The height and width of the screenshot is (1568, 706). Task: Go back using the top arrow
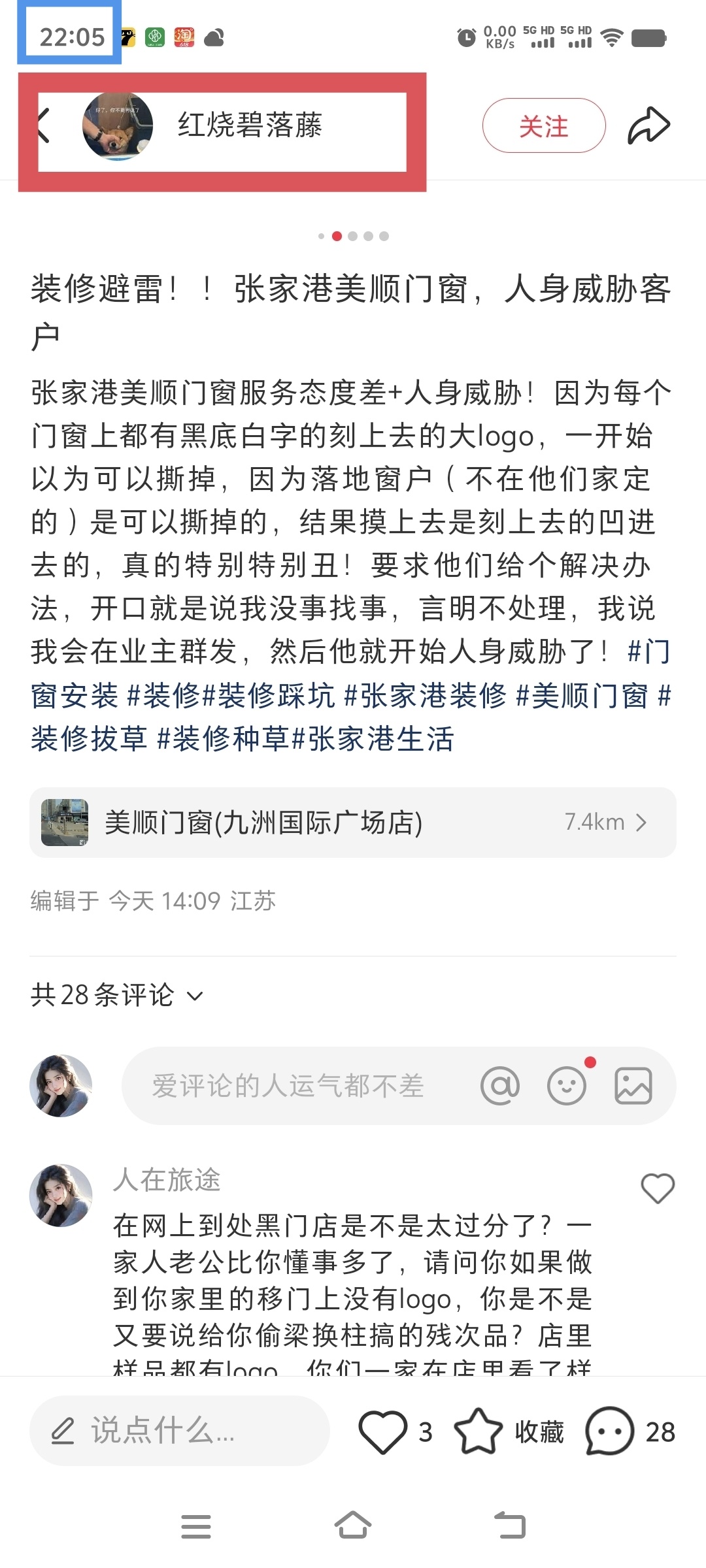click(x=43, y=125)
